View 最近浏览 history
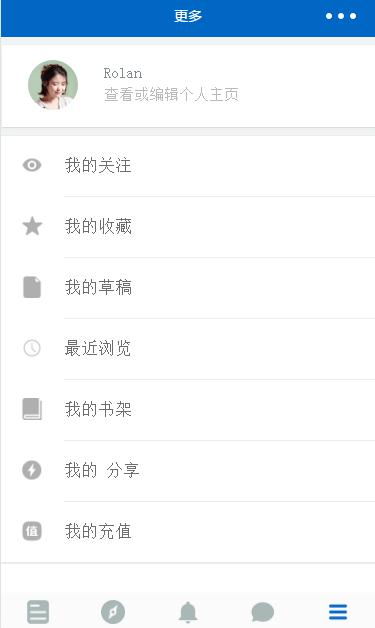Image resolution: width=375 pixels, height=628 pixels. tap(188, 348)
